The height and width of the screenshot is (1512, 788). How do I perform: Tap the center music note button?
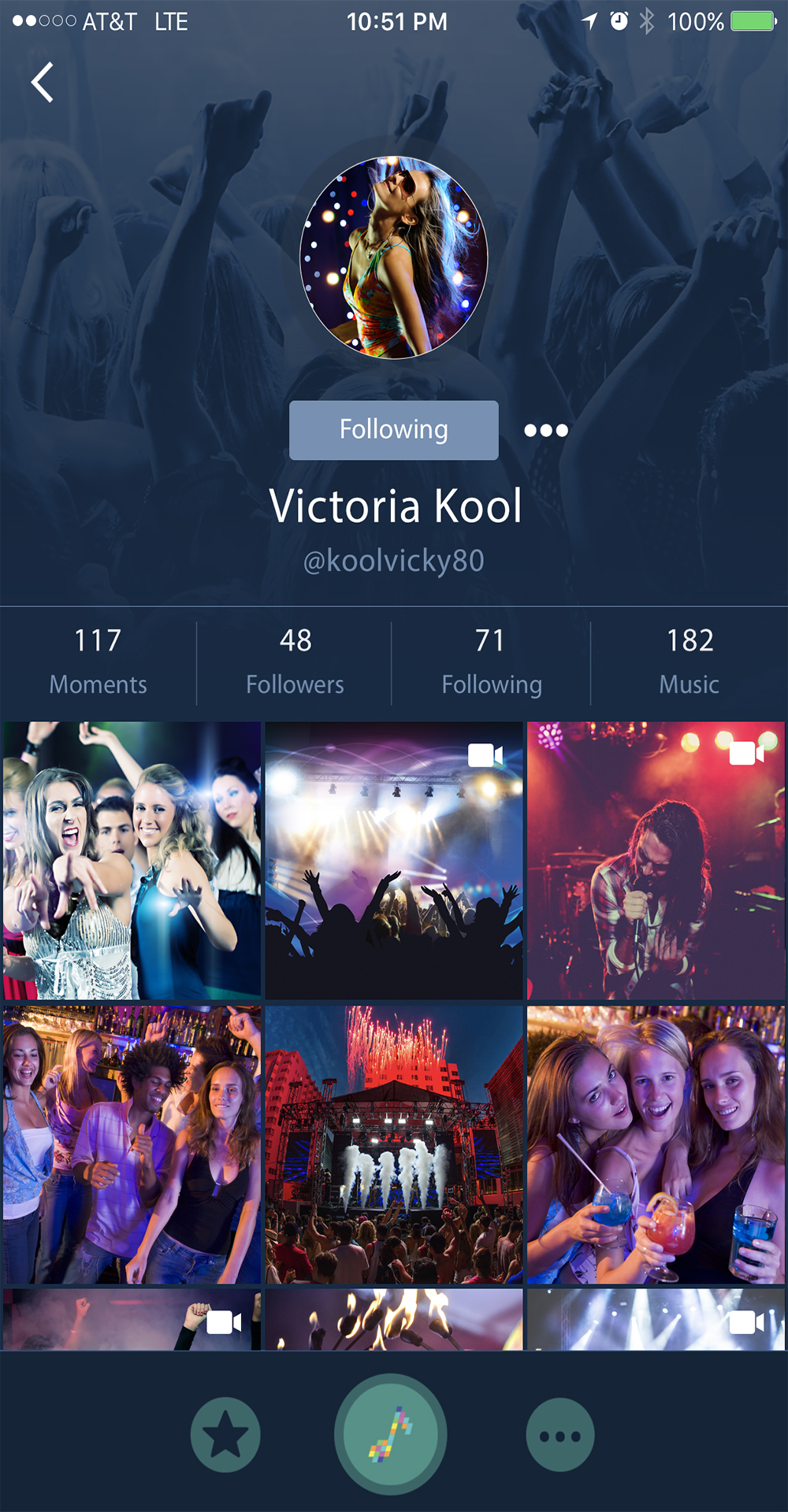391,1434
